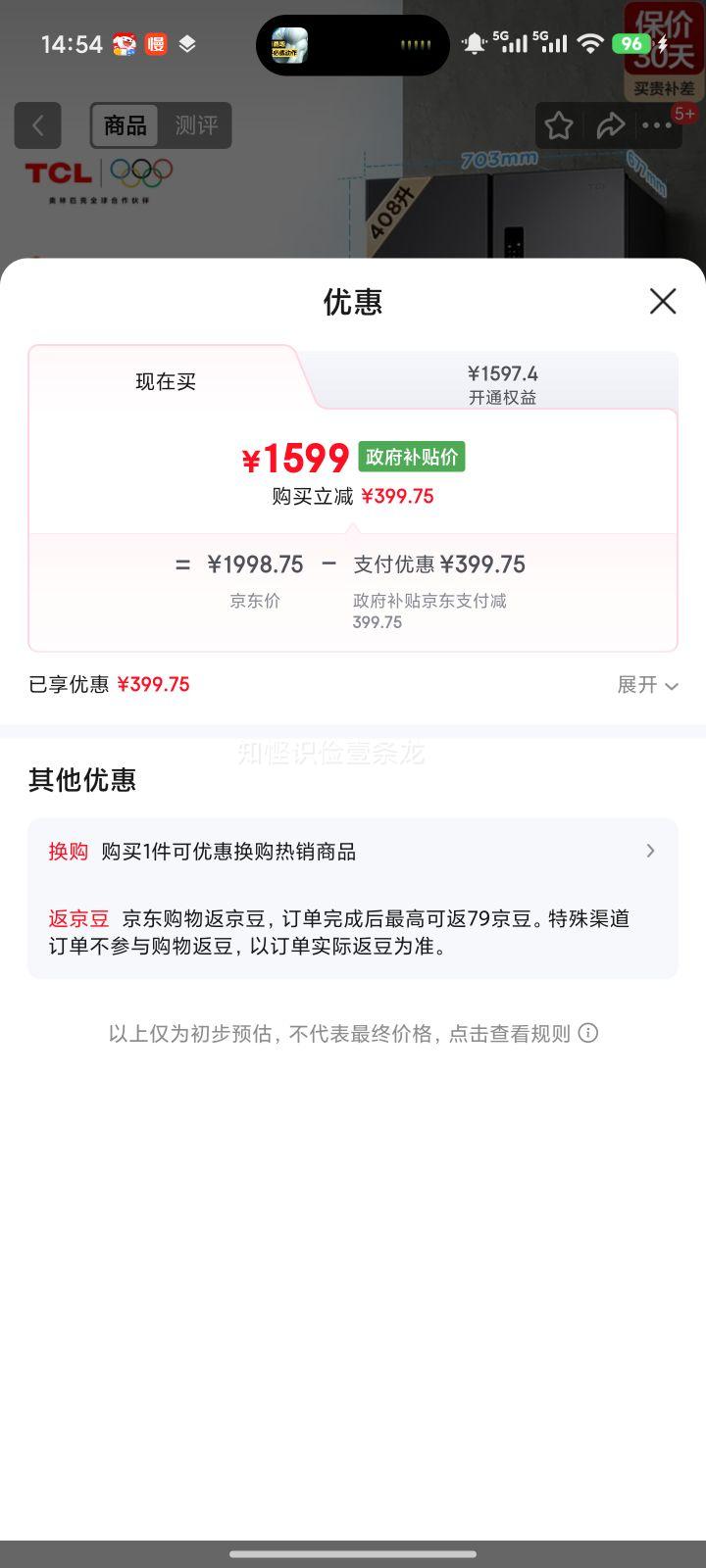The image size is (706, 1568).
Task: Switch to the ¥1597.4 开通权益 option
Action: coord(500,382)
